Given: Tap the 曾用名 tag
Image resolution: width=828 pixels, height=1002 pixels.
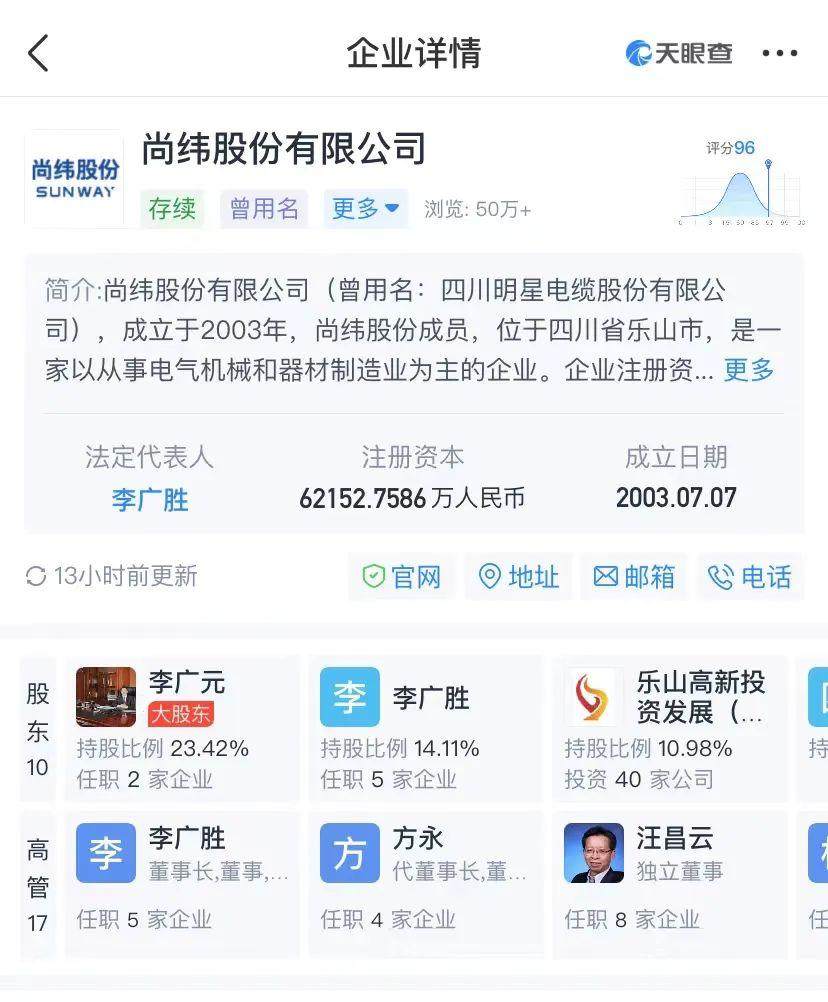Looking at the screenshot, I should click(x=264, y=208).
